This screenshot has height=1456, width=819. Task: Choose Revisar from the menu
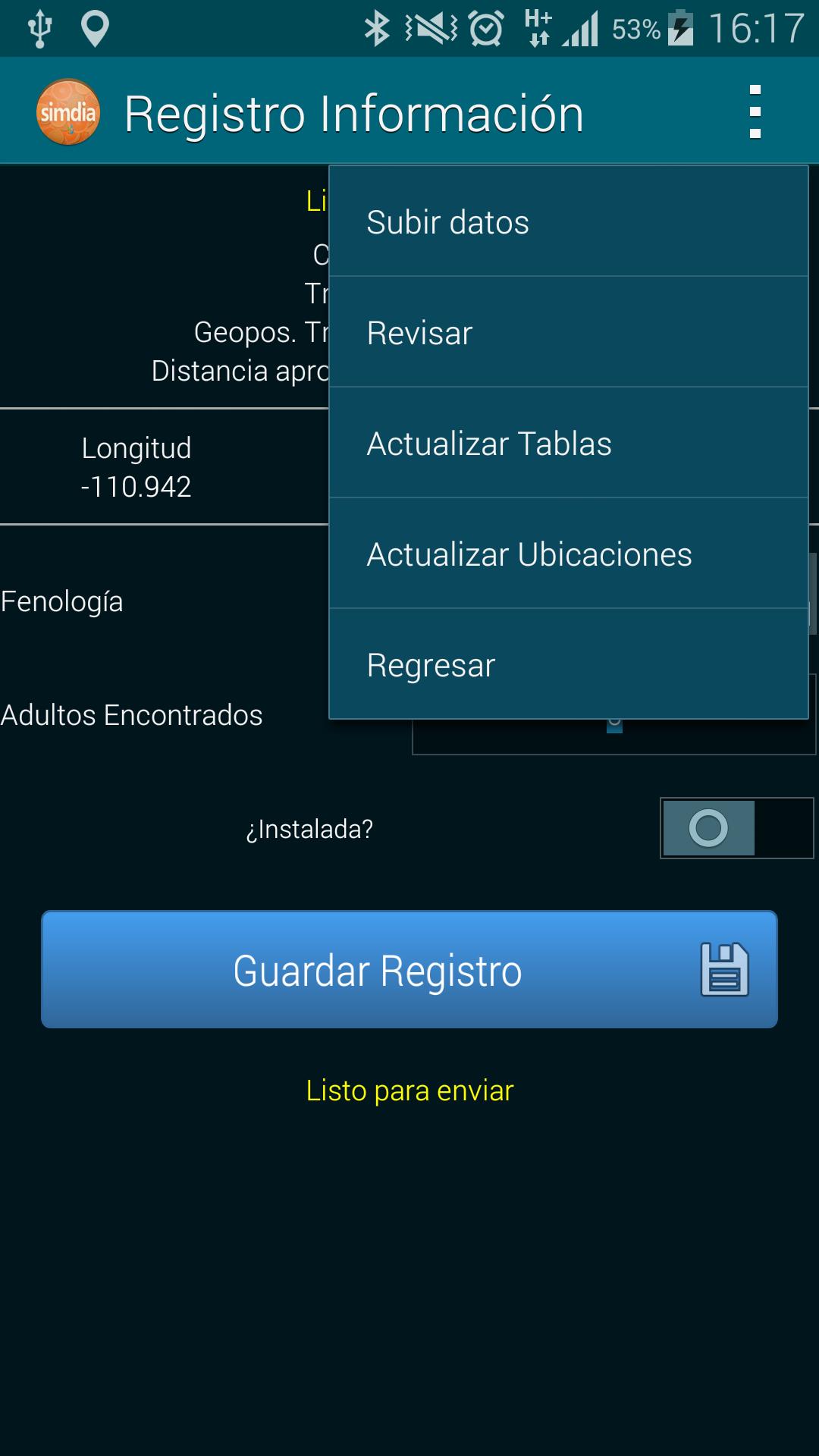[418, 332]
